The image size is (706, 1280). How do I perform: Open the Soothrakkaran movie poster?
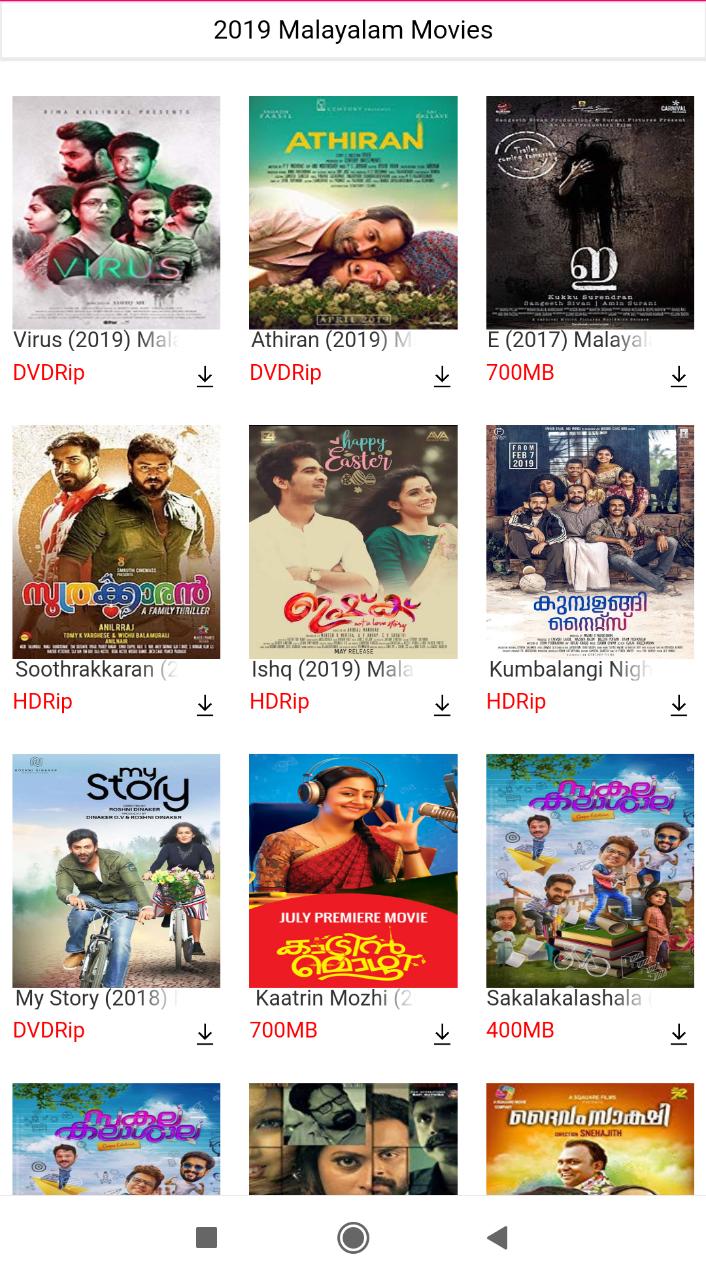tap(116, 541)
